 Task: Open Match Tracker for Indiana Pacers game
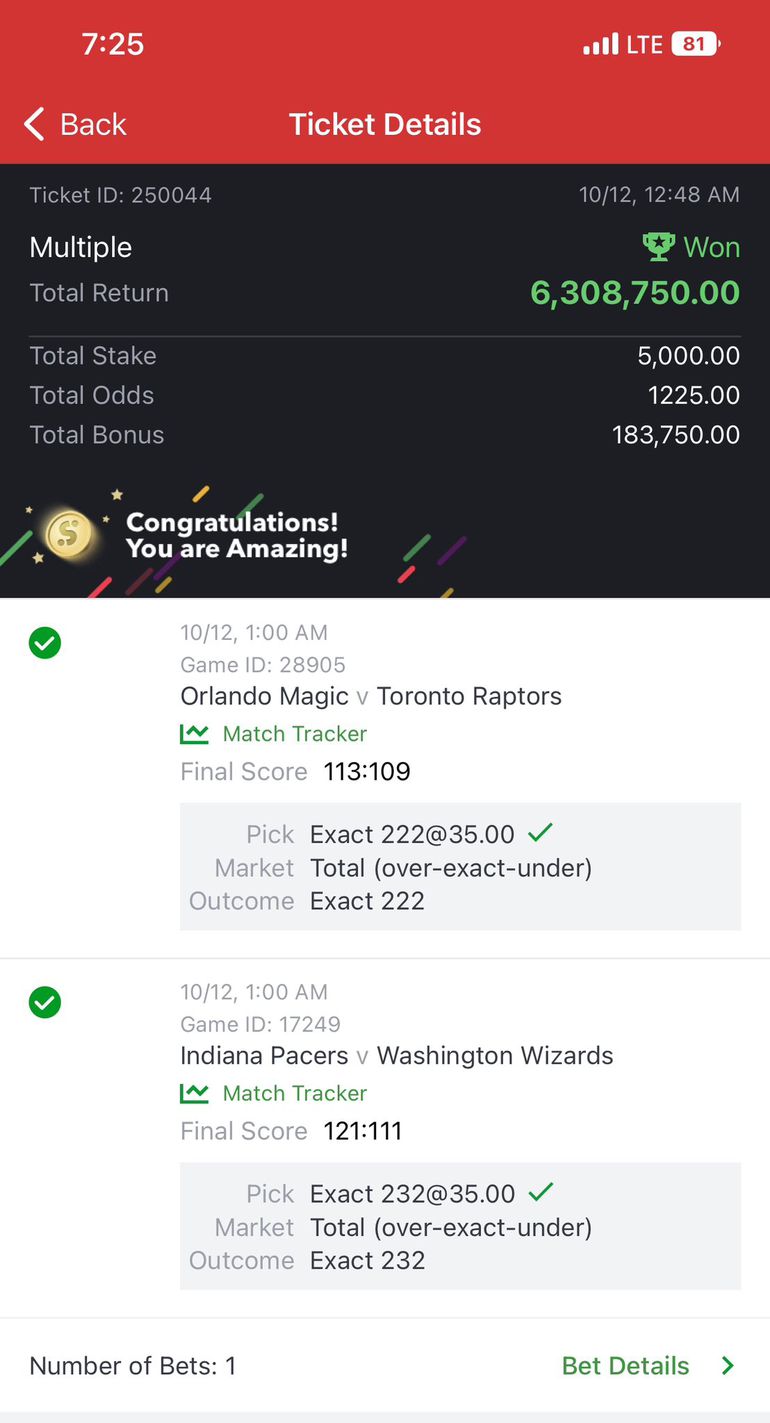[274, 1093]
